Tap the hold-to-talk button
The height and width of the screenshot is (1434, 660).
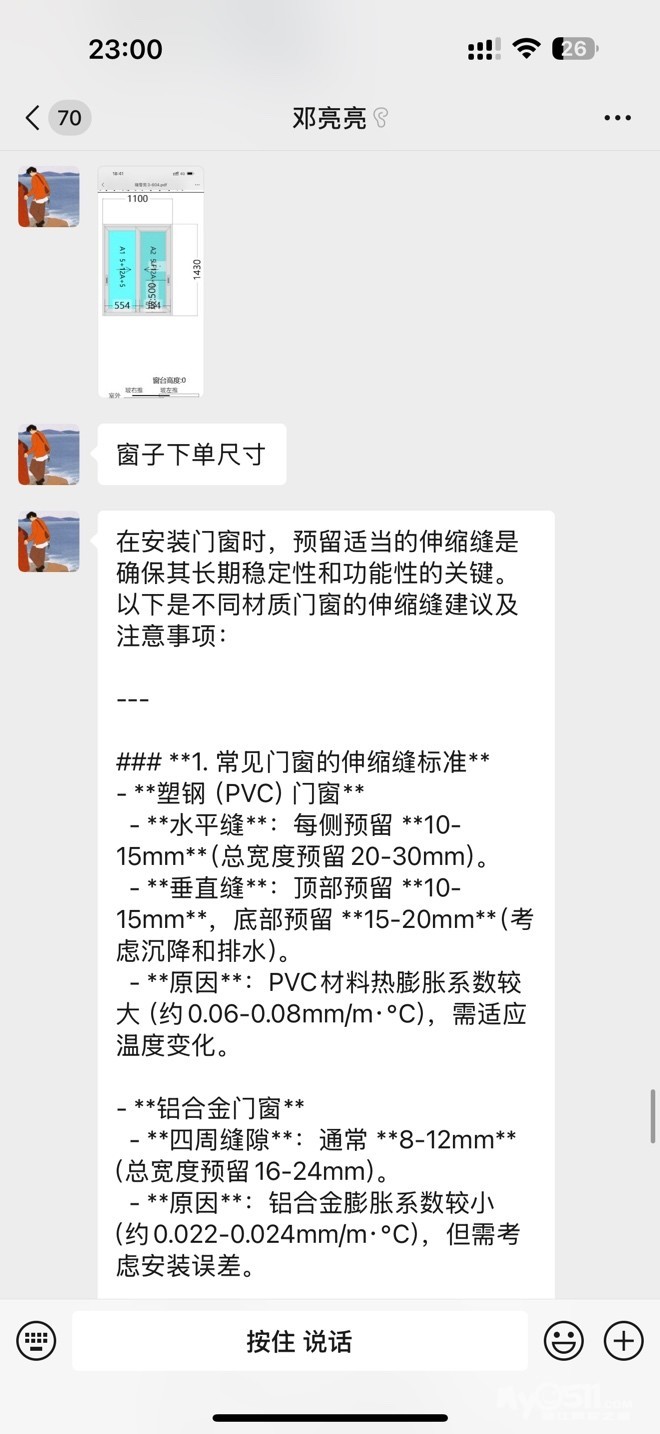pos(299,1341)
